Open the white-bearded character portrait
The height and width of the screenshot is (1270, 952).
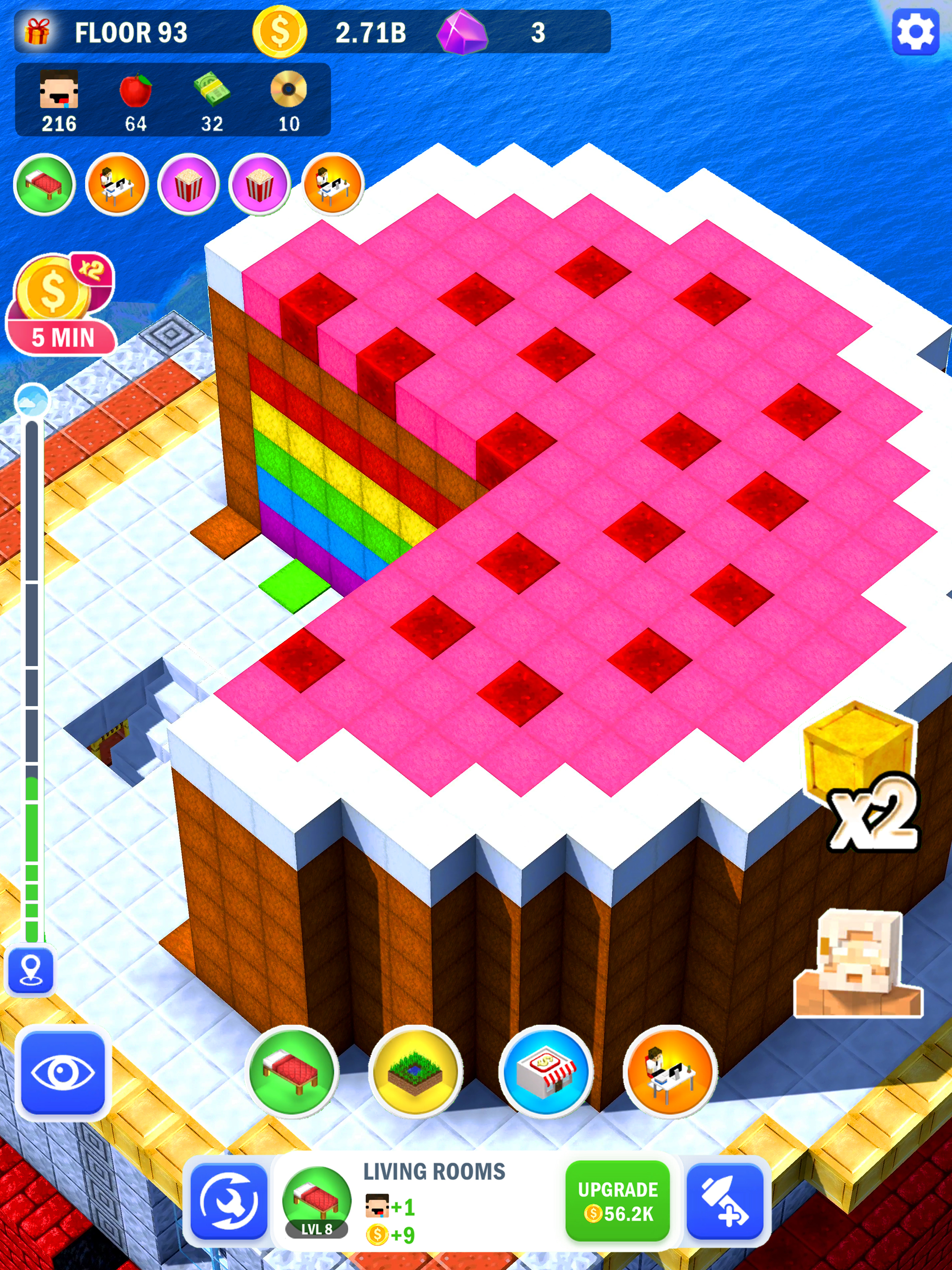click(858, 965)
